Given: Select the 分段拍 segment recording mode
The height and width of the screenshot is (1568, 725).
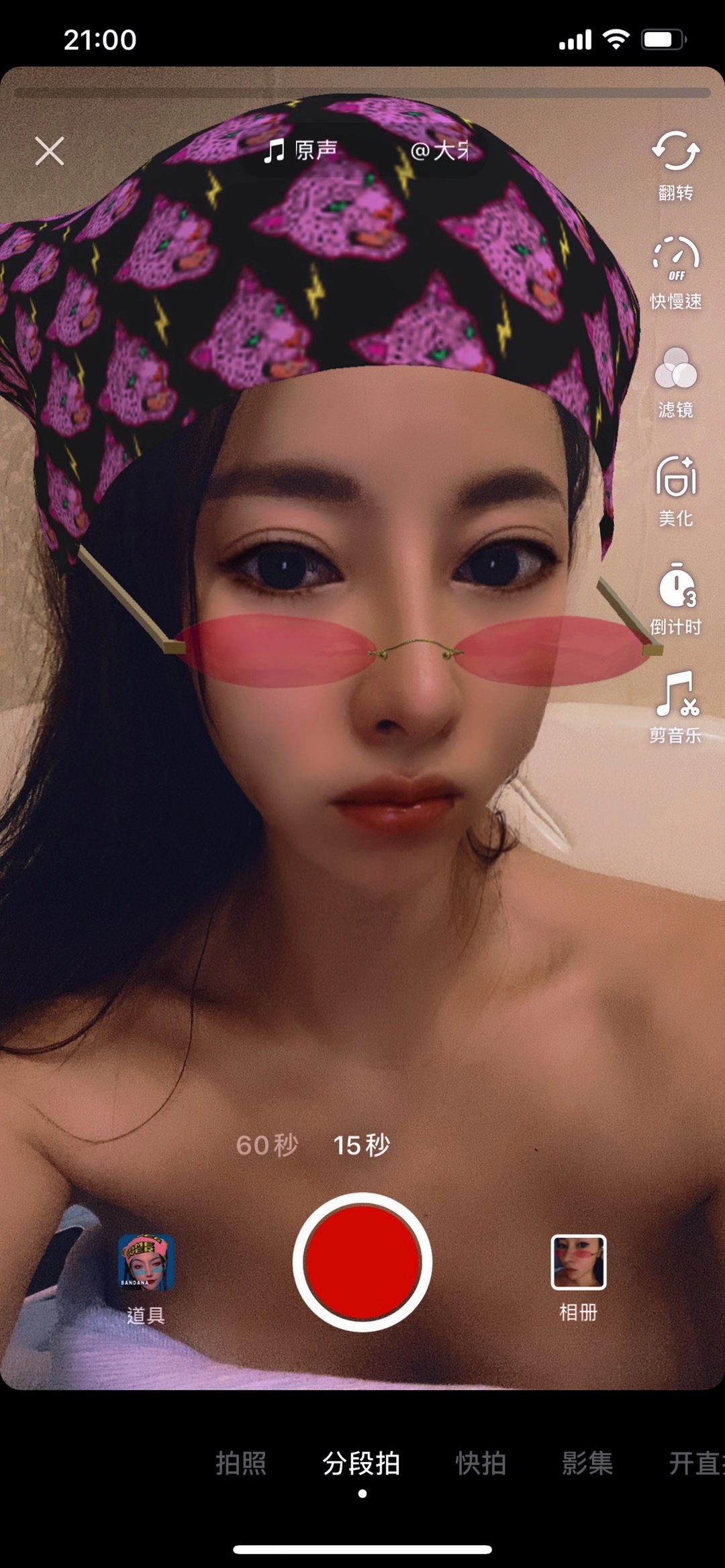Looking at the screenshot, I should [x=361, y=1463].
